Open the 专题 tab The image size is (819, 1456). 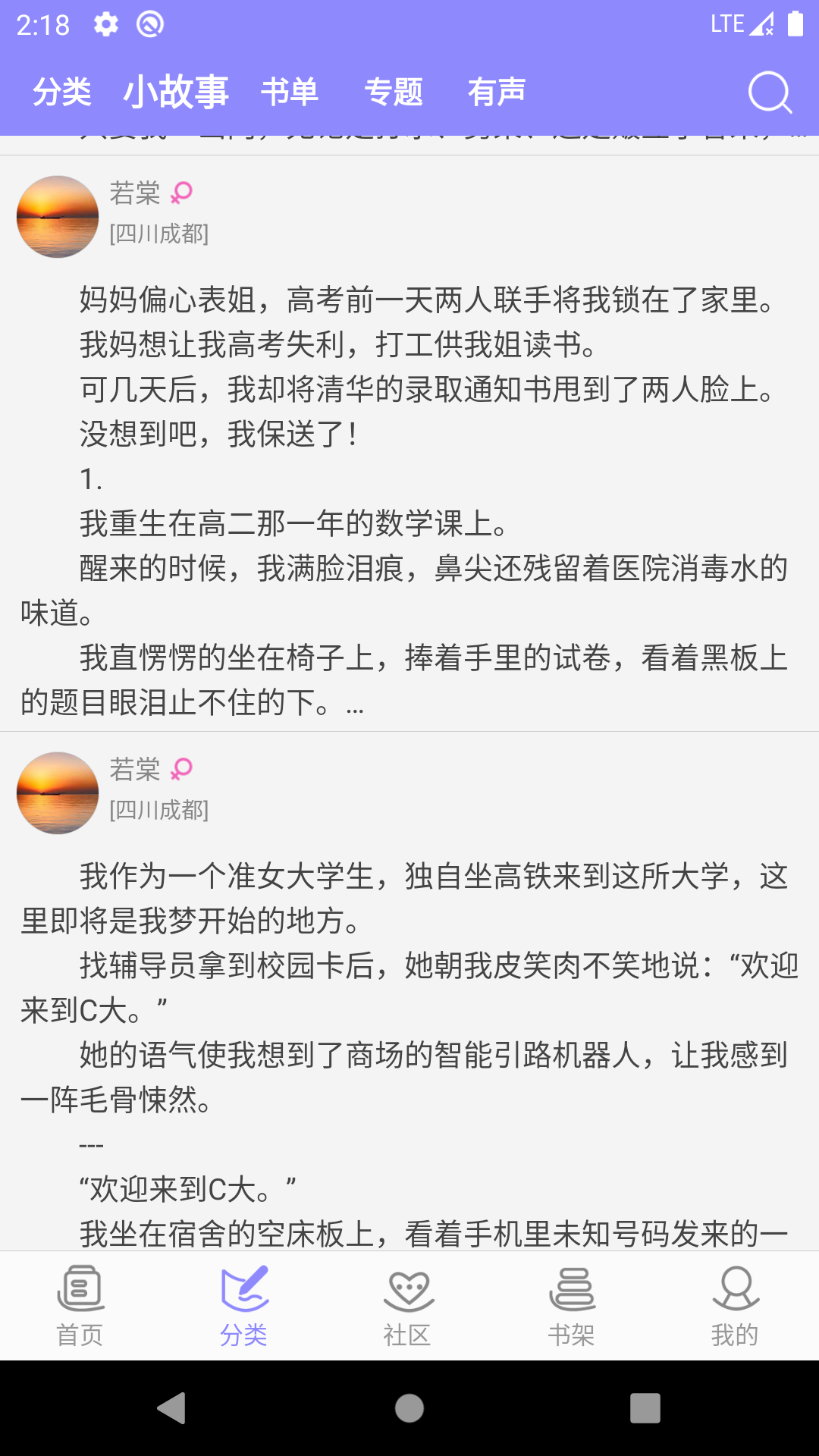point(393,93)
